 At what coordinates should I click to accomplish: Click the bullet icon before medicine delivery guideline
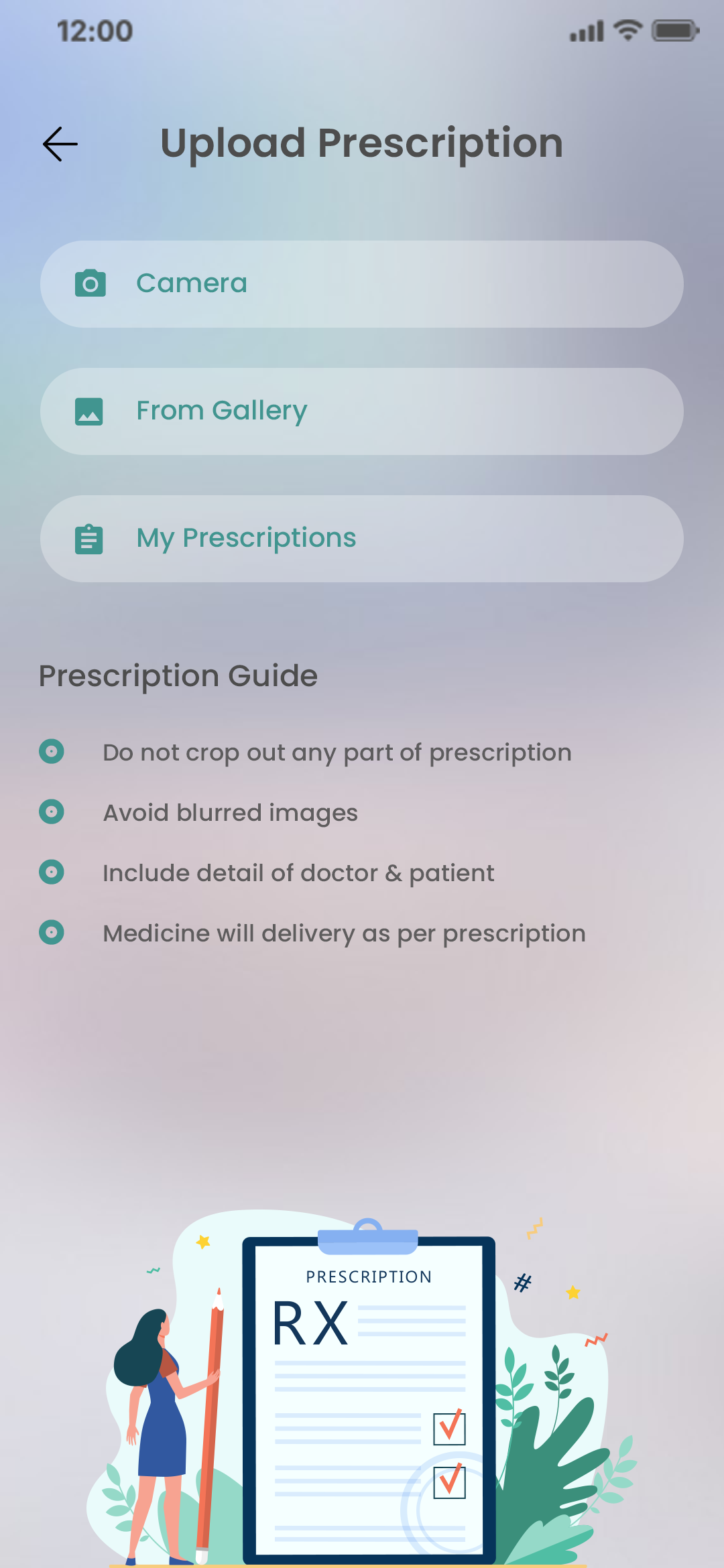point(52,933)
